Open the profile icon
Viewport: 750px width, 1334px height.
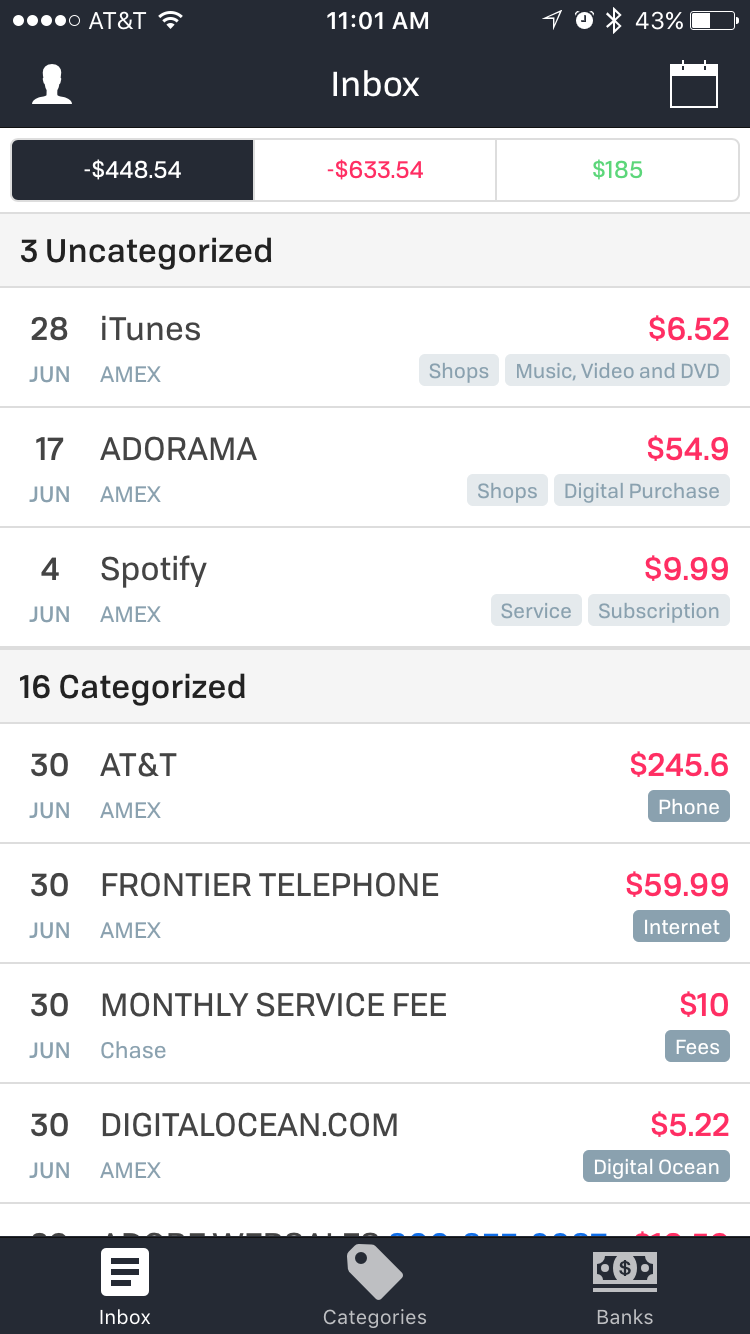click(52, 85)
